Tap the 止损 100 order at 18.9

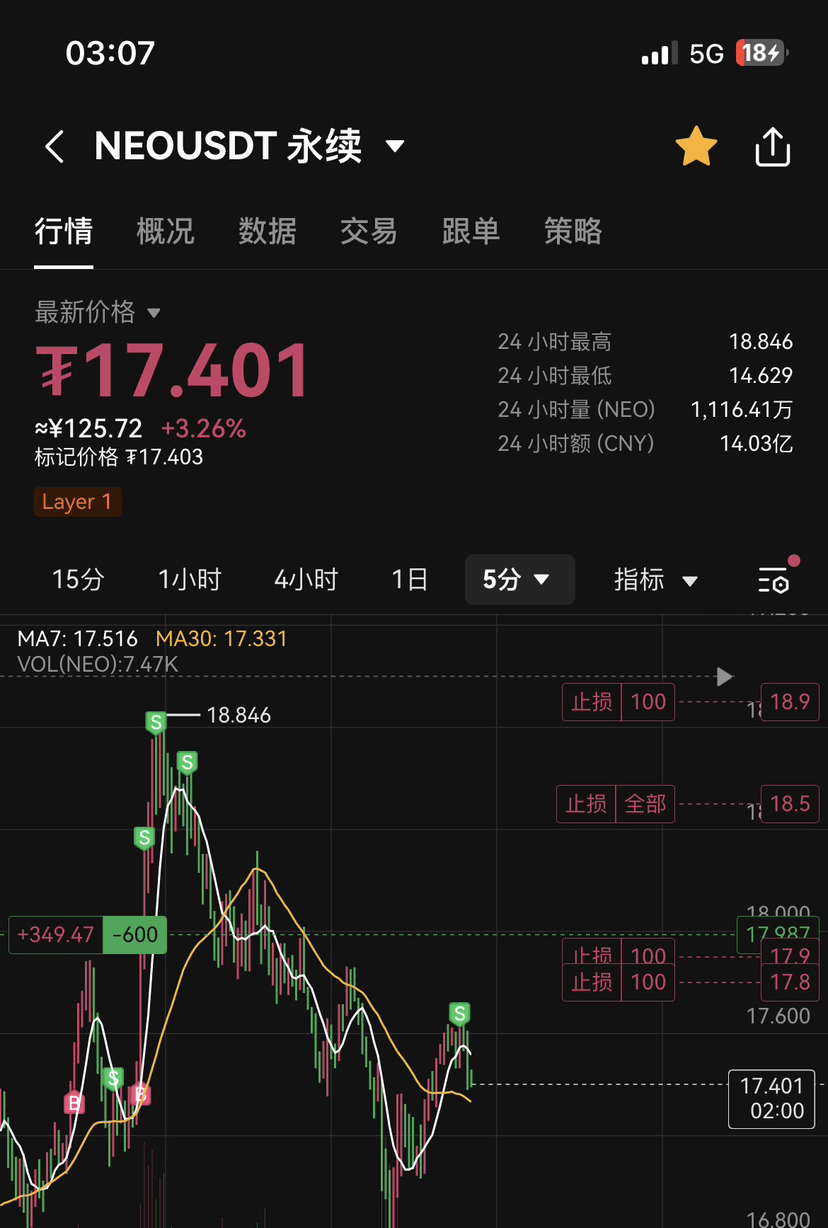617,702
